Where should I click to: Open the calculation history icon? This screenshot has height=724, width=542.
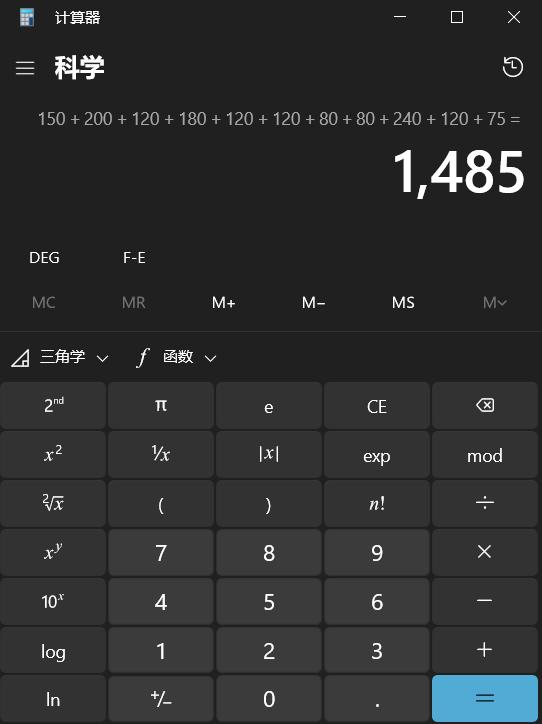(x=512, y=67)
